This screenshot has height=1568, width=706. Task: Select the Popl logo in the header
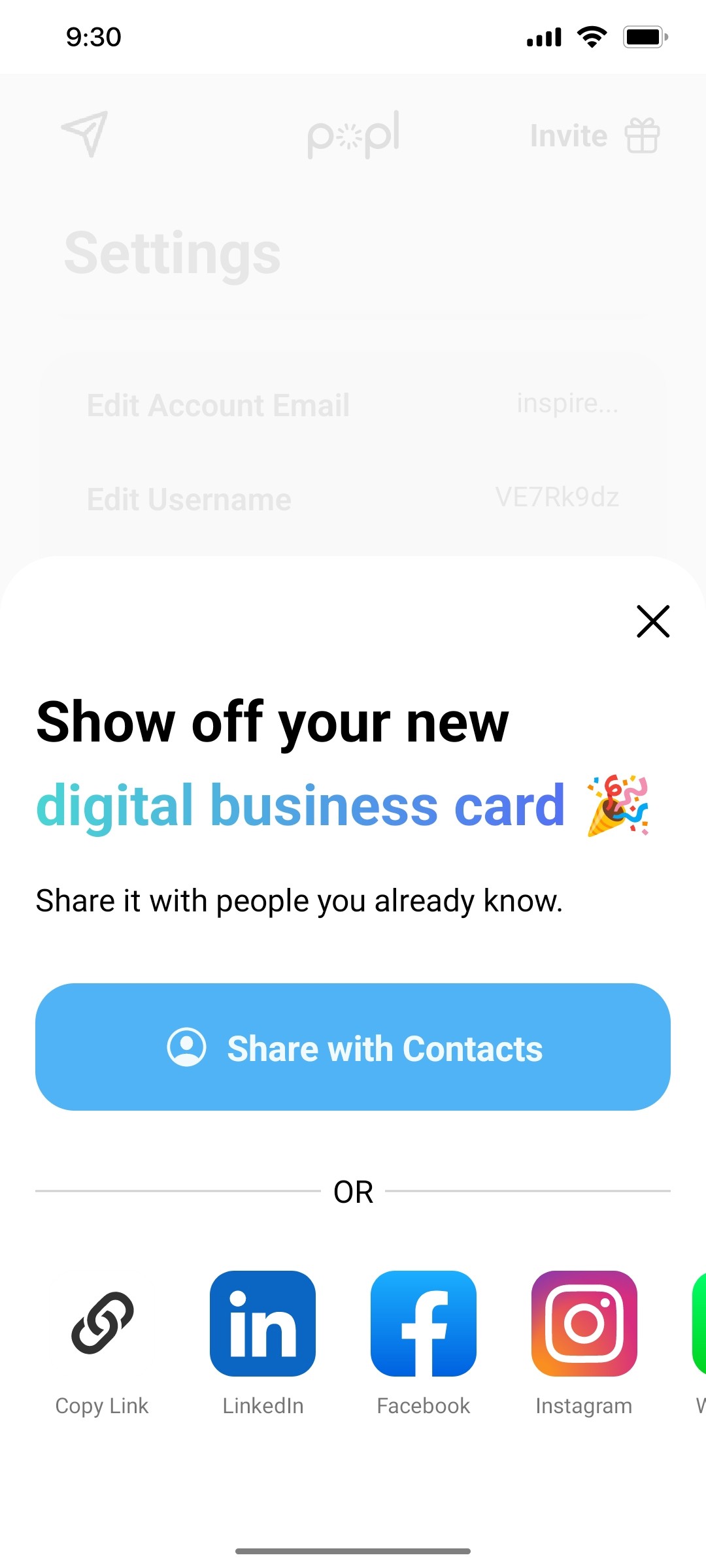point(353,135)
